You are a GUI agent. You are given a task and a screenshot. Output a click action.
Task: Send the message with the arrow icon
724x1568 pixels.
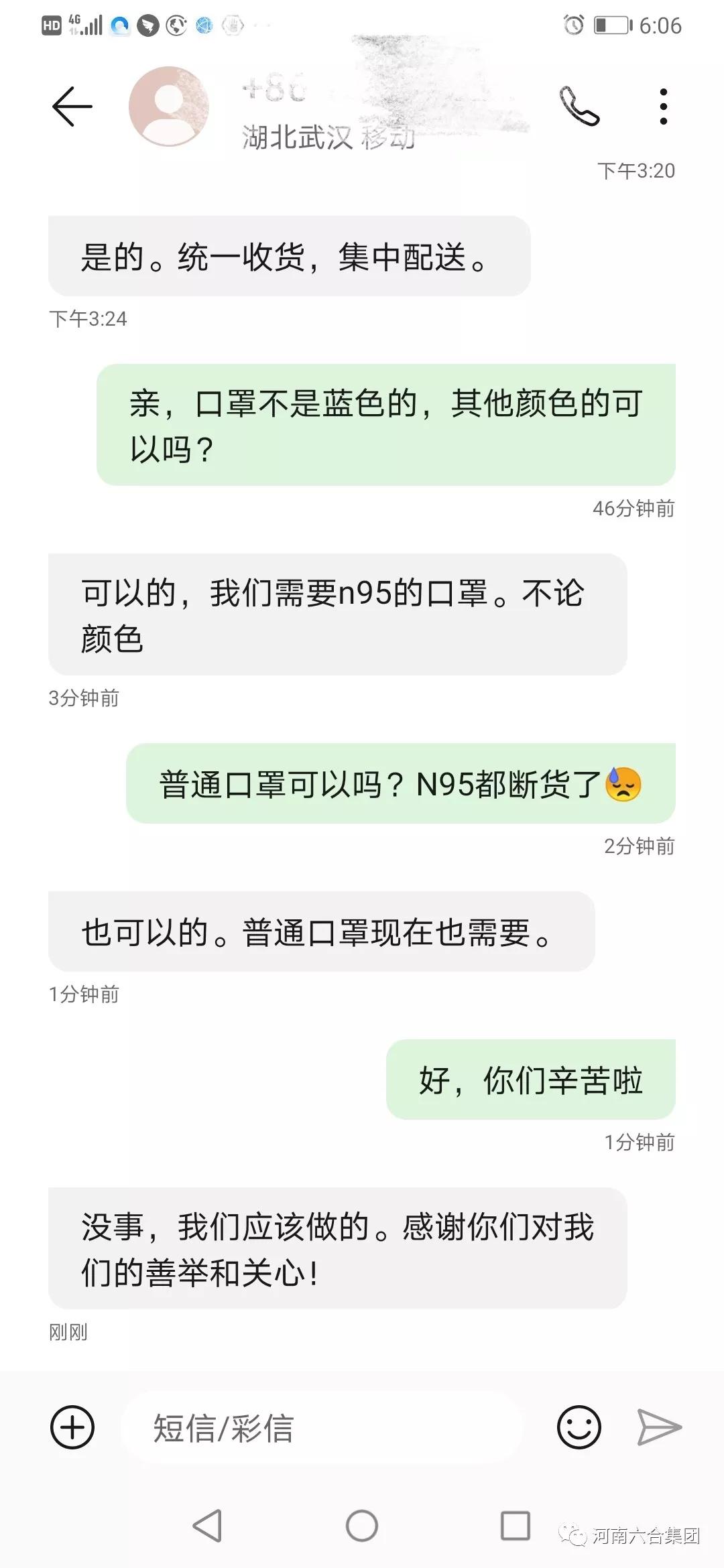point(658,1427)
